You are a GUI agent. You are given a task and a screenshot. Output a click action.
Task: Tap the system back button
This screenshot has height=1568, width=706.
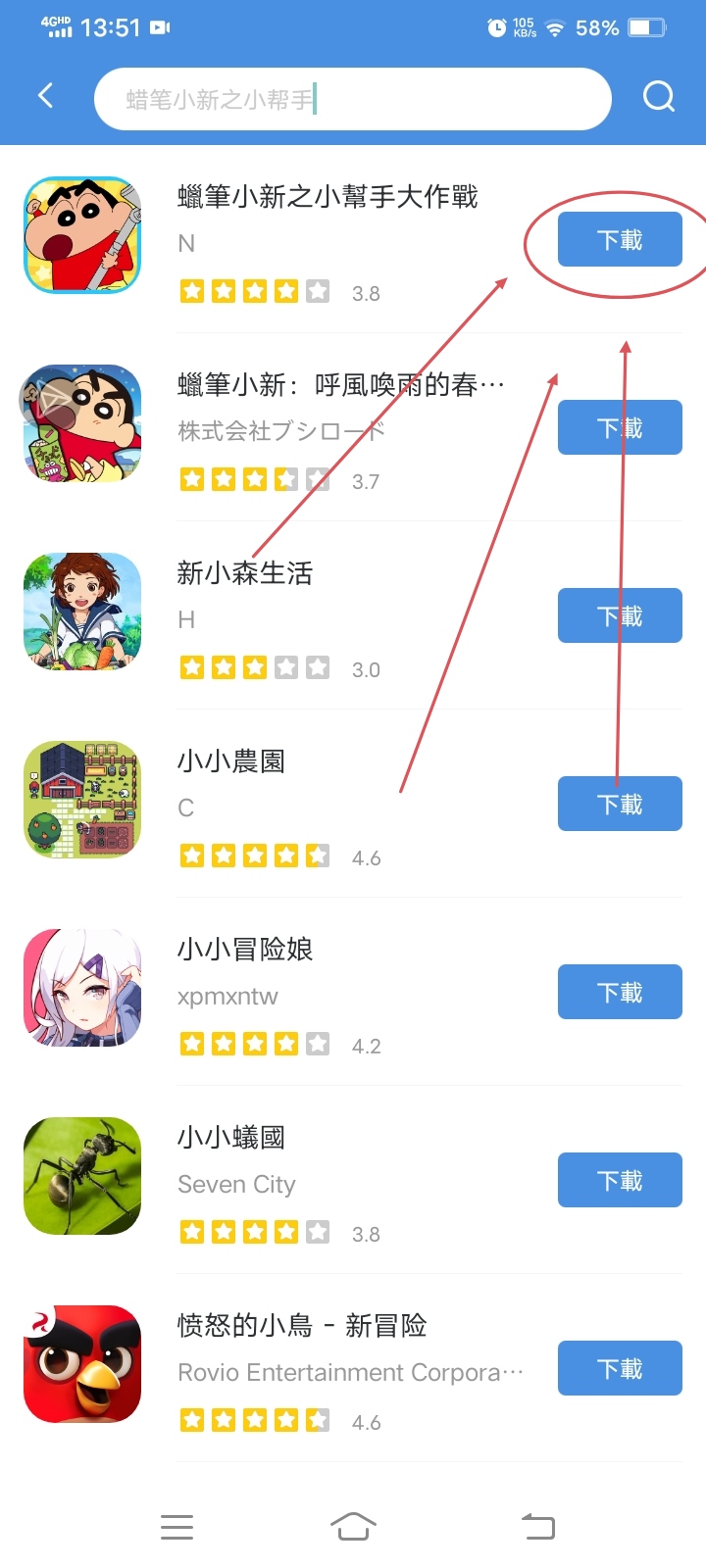coord(537,1526)
